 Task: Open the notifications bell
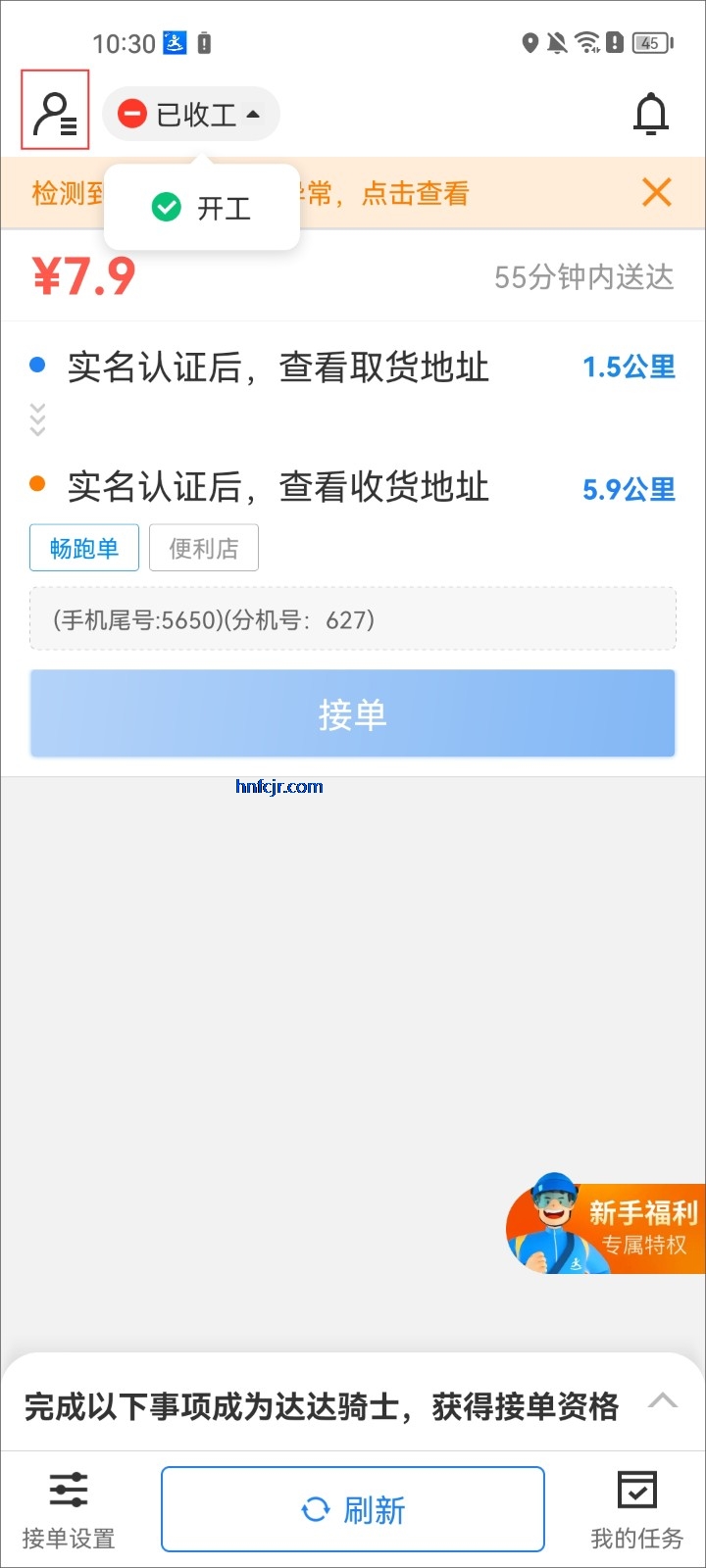pos(650,114)
